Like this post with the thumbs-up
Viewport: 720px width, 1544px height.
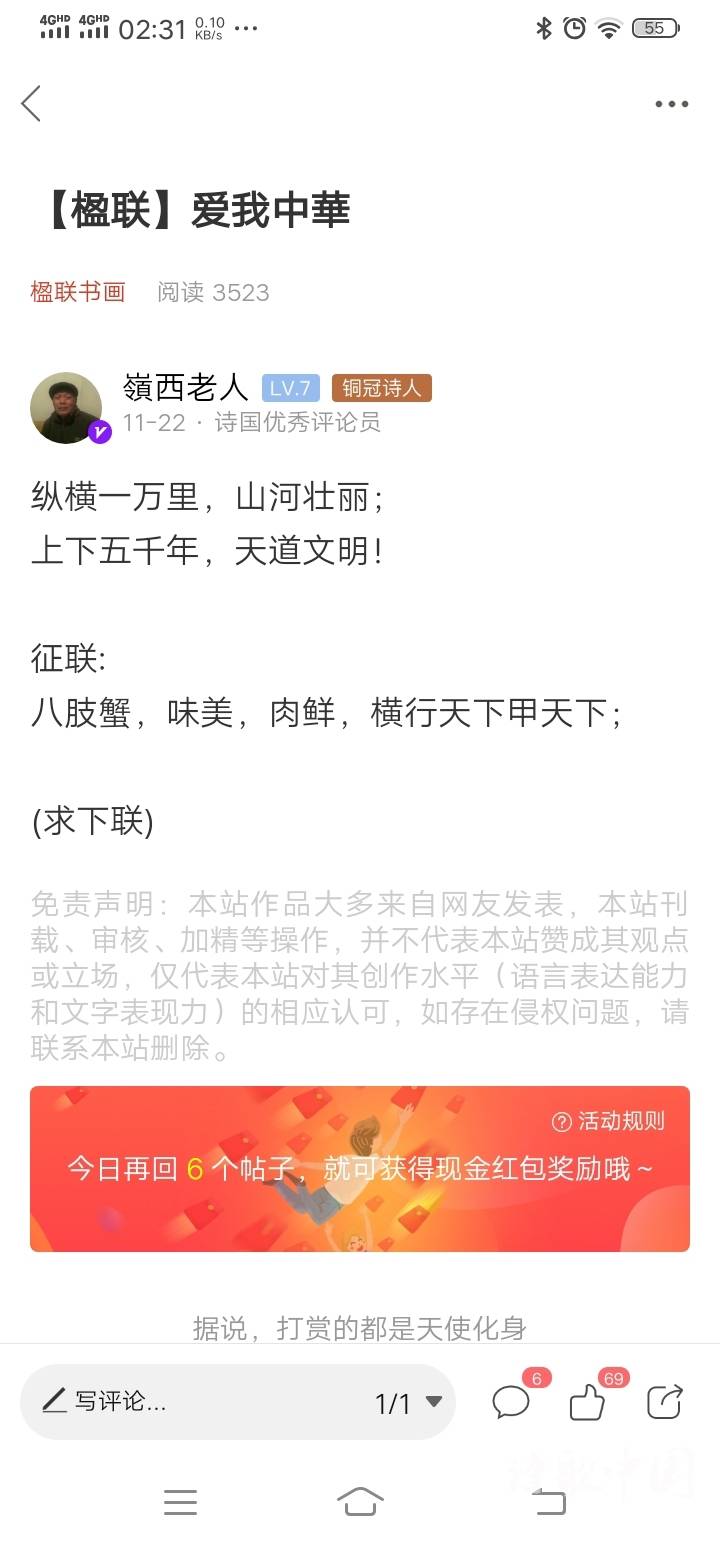click(587, 1402)
